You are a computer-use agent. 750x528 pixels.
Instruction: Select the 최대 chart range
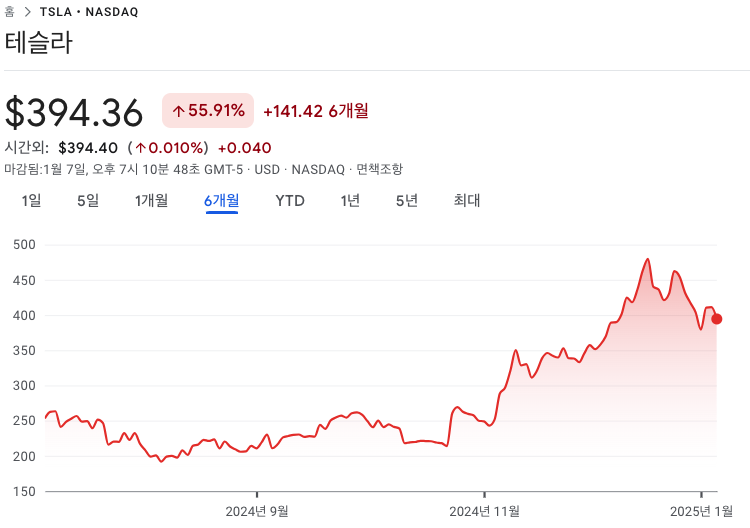pyautogui.click(x=467, y=201)
